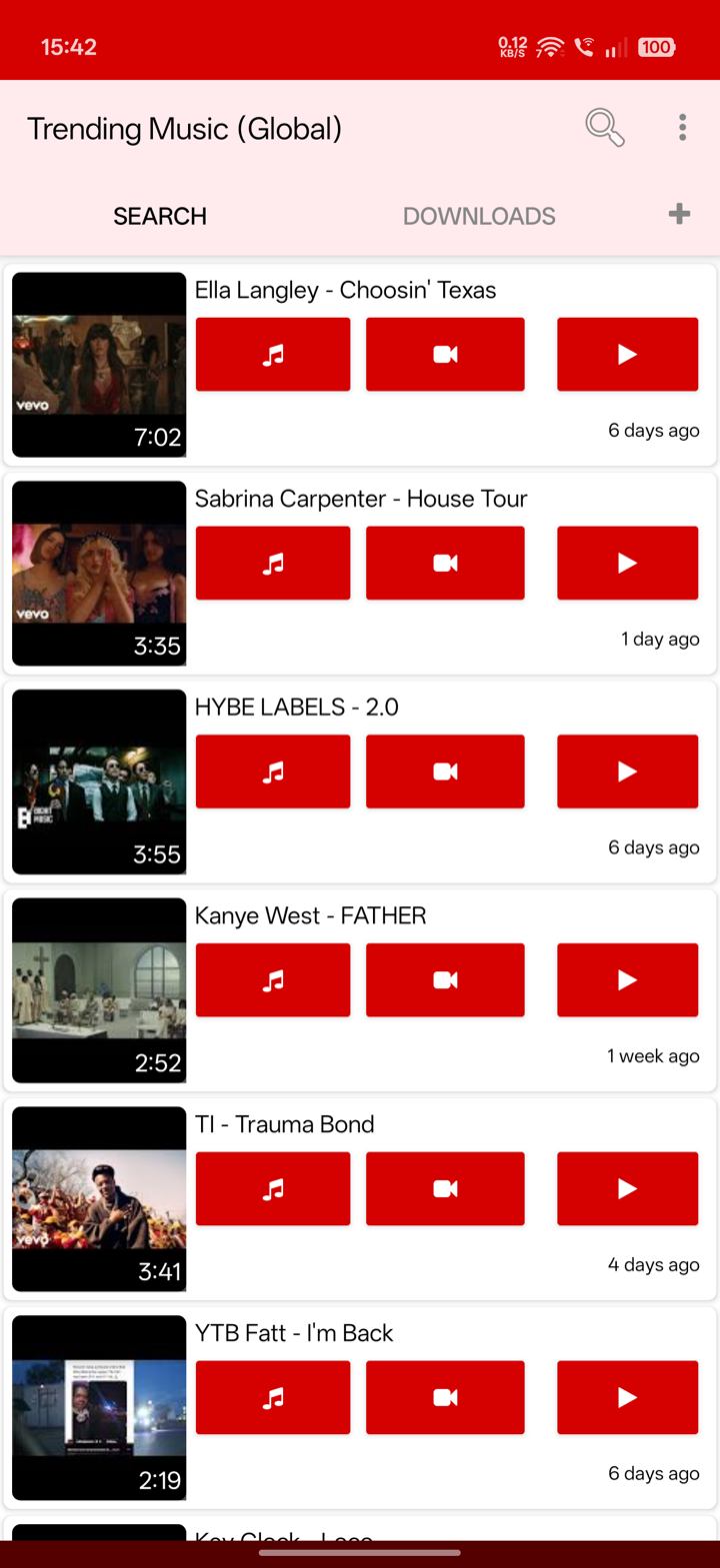Download audio for Ella Langley - Choosin' Texas
The height and width of the screenshot is (1568, 720).
pos(273,354)
